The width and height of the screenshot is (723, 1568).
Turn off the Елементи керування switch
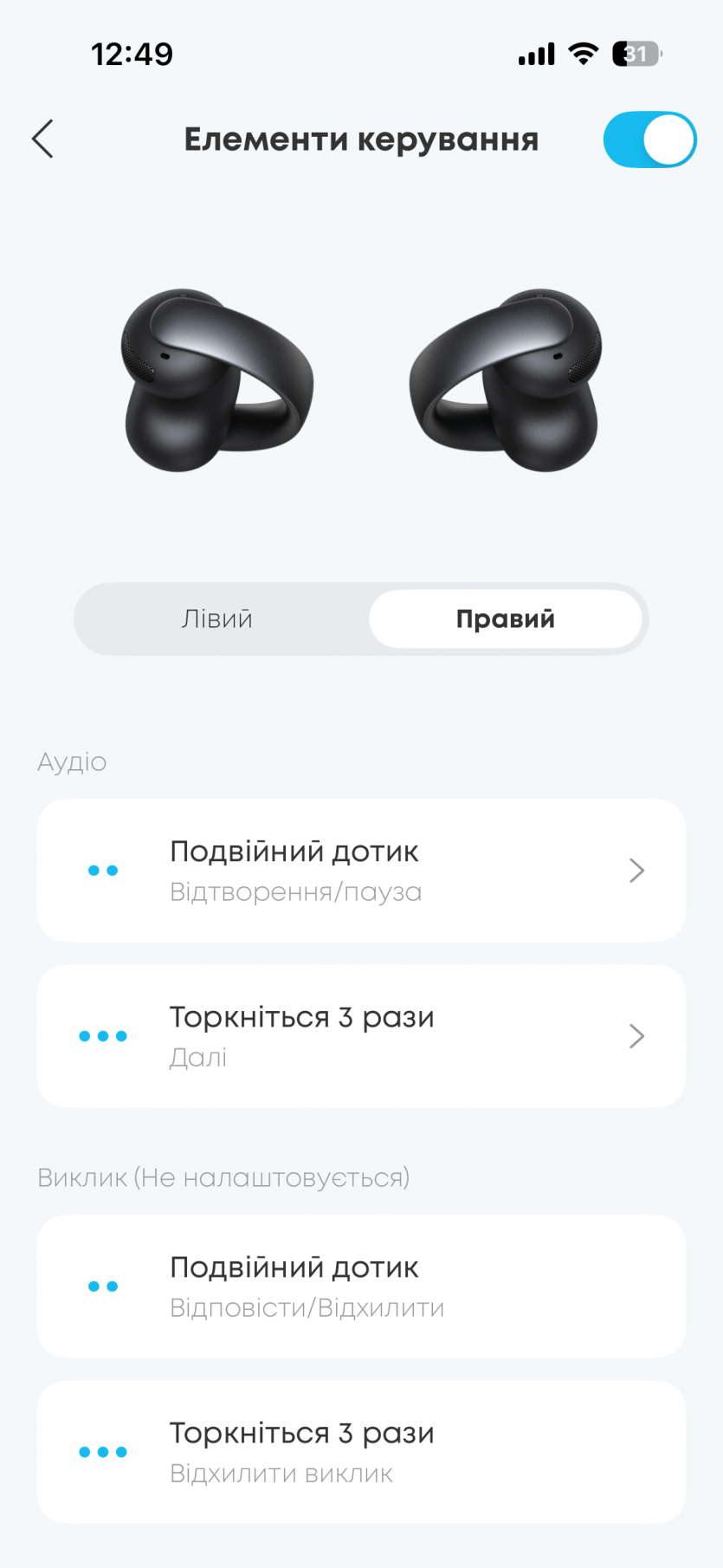(649, 139)
